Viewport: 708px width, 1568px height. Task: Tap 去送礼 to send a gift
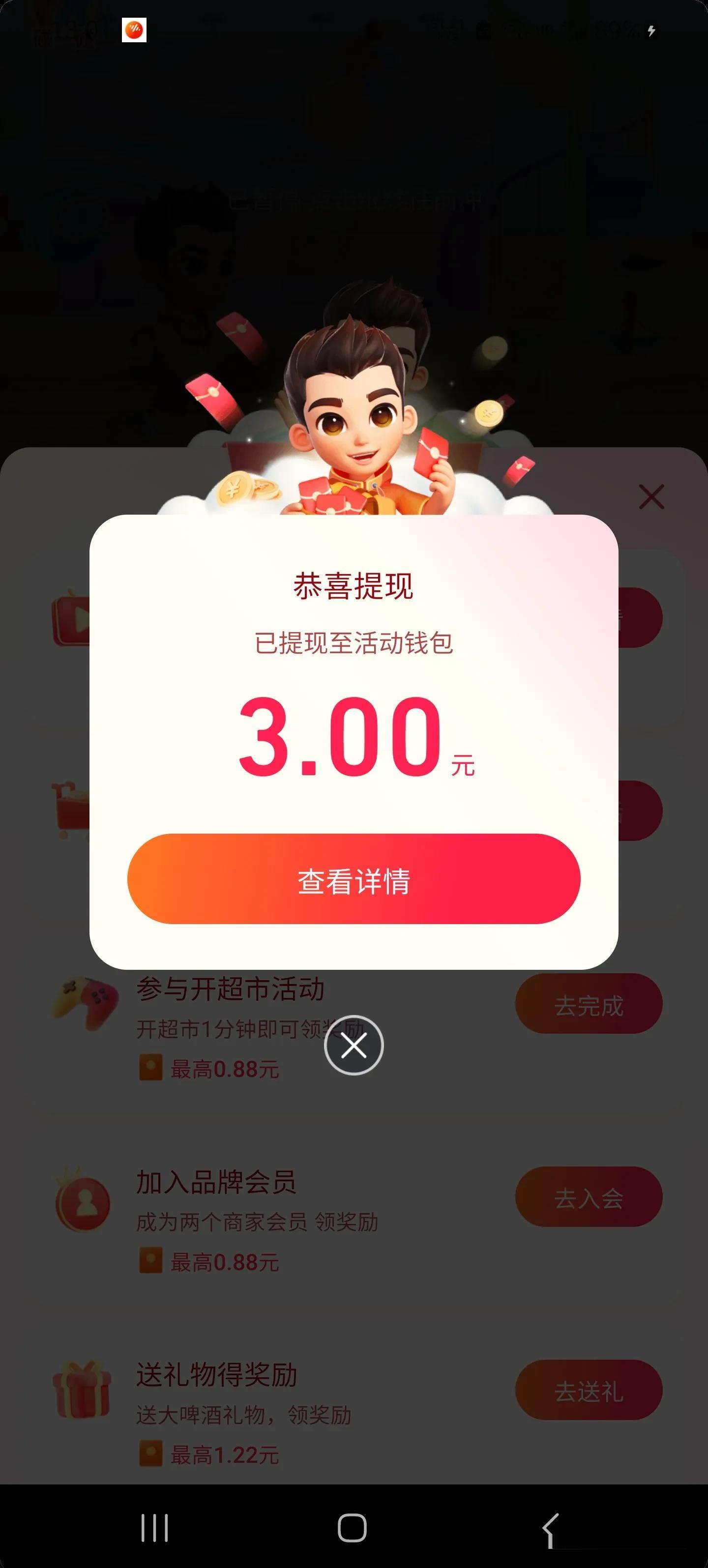(589, 1390)
